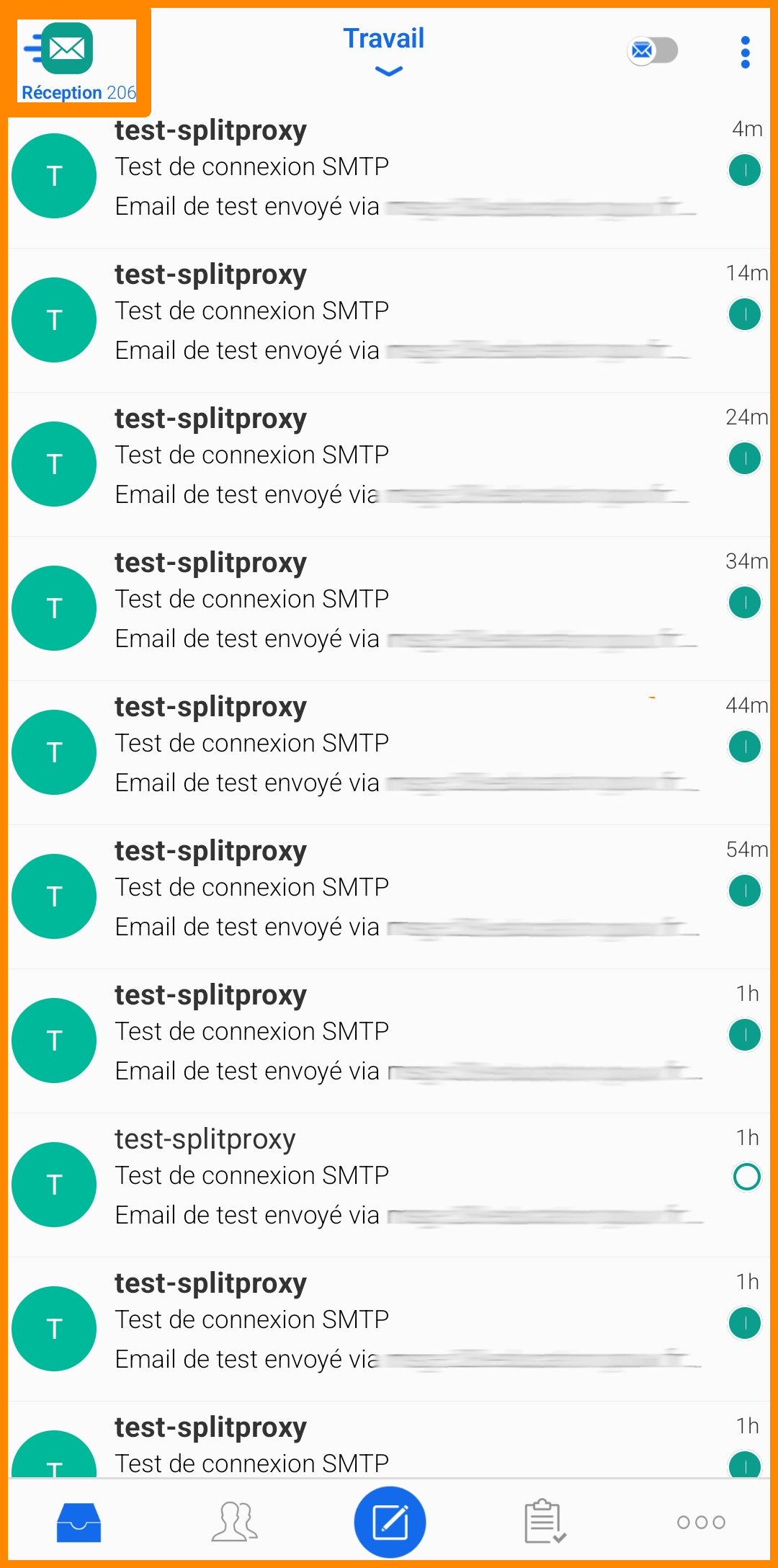Open the more options tab with three circles
The image size is (778, 1568).
[700, 1522]
